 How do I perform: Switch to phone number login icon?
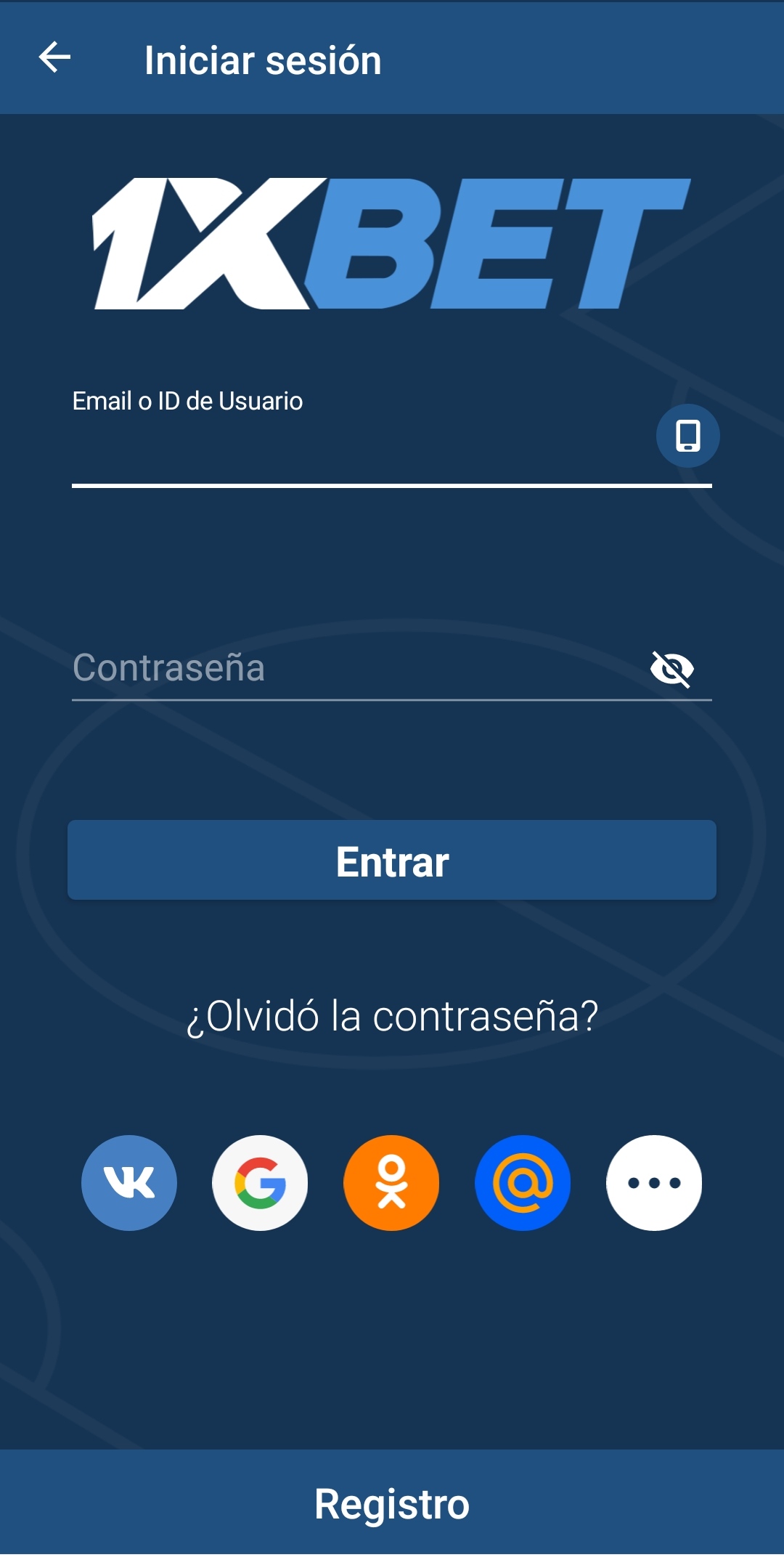pos(687,436)
